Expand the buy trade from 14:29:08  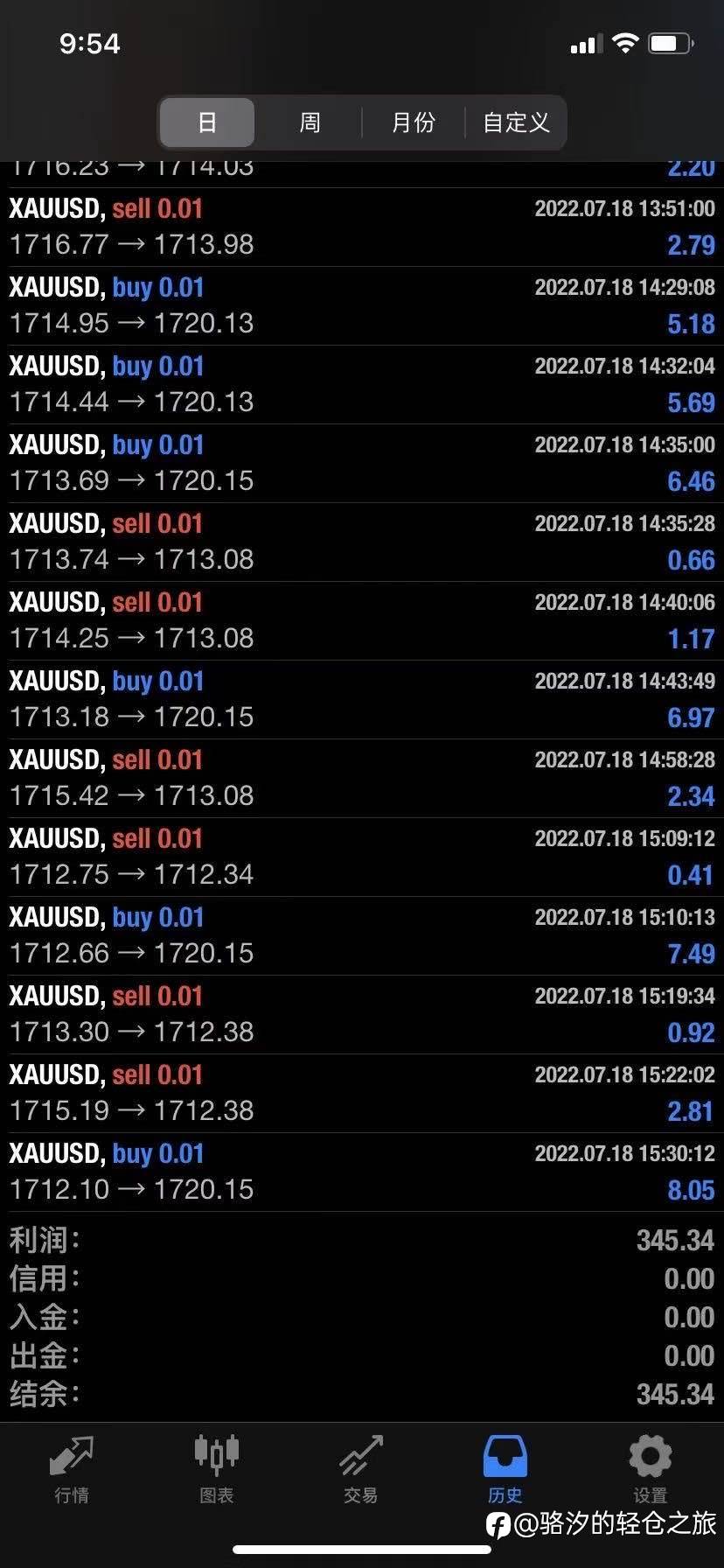362,306
